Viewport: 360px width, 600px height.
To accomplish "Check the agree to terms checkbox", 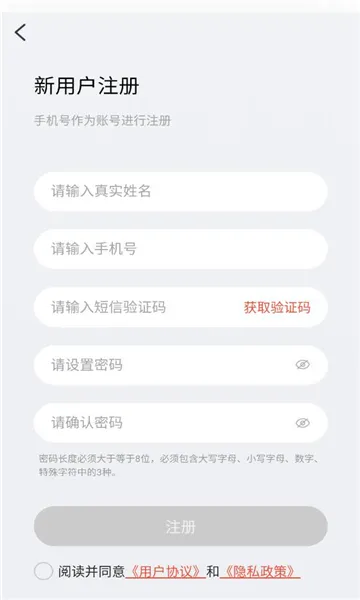I will coord(43,572).
